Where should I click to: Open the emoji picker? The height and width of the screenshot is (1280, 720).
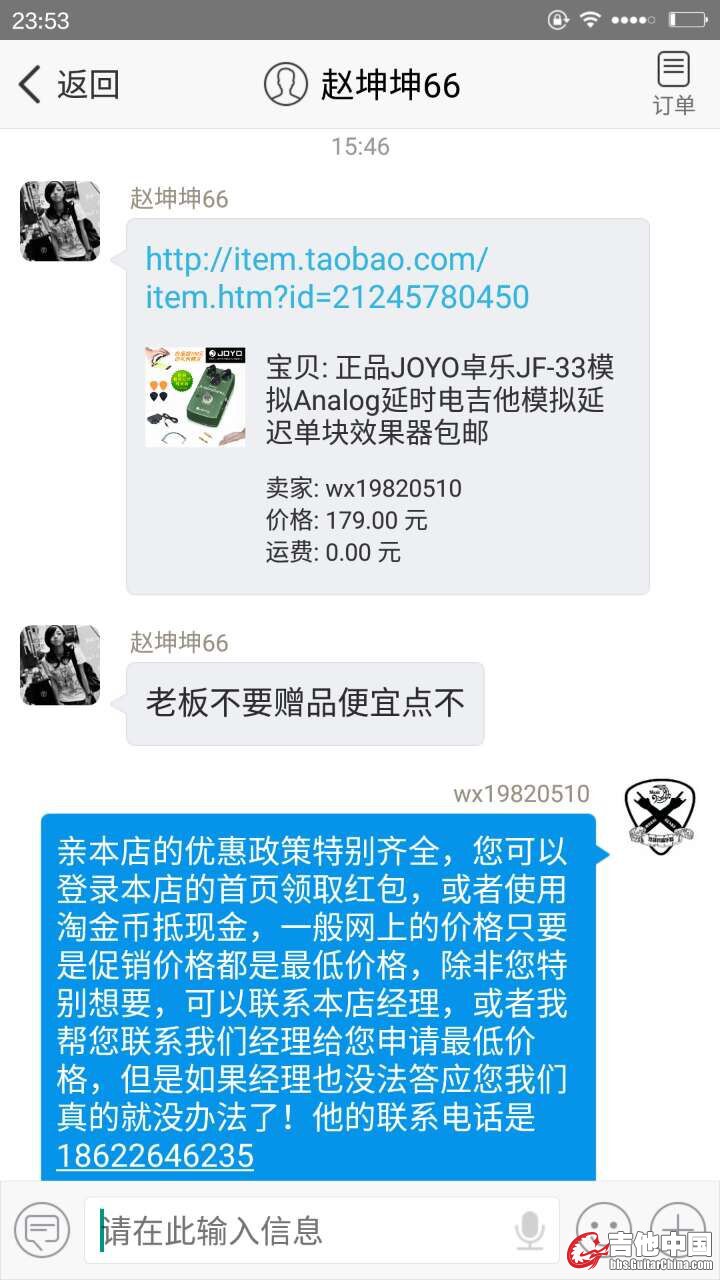click(x=603, y=1229)
